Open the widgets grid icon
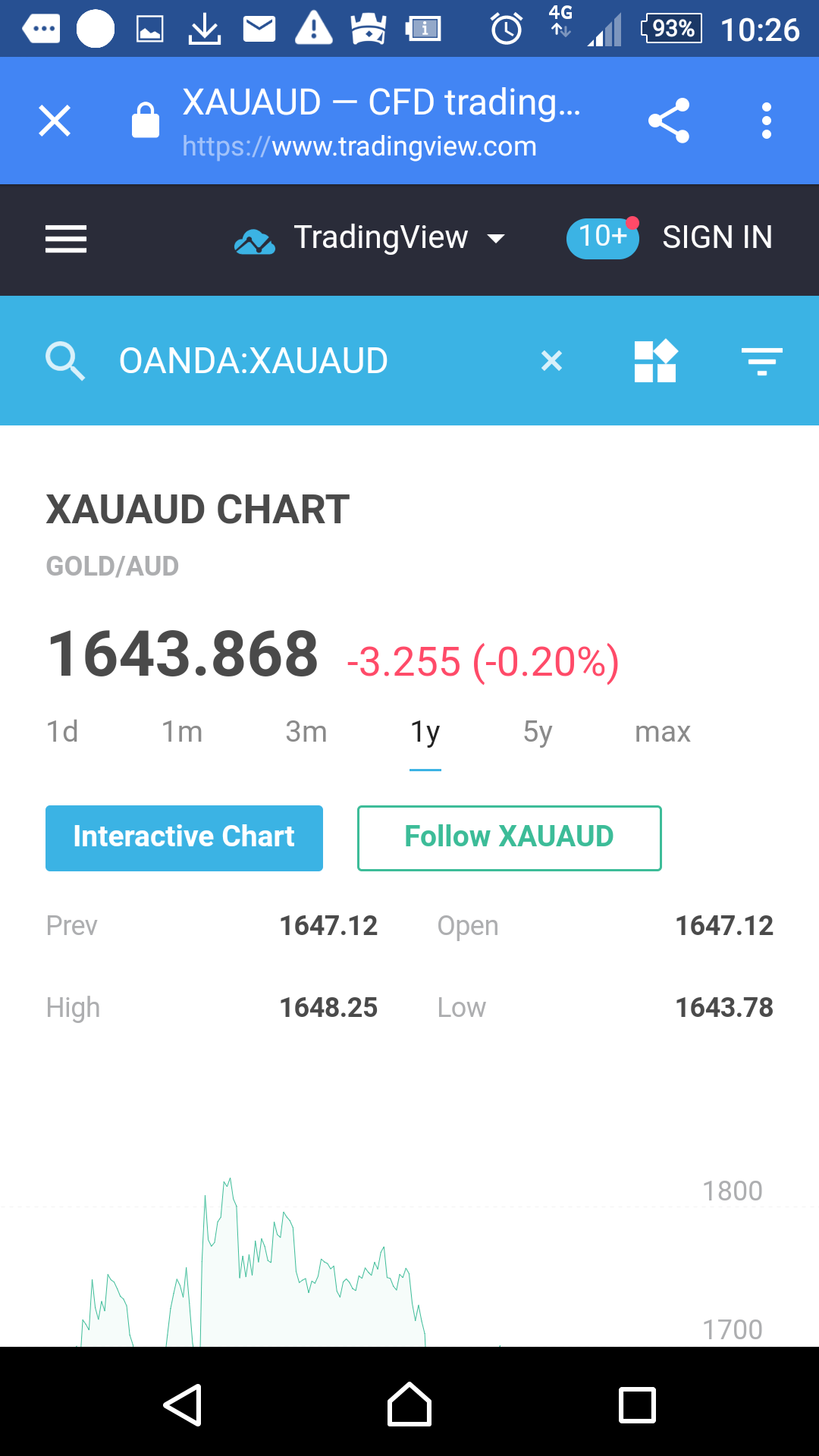 655,360
